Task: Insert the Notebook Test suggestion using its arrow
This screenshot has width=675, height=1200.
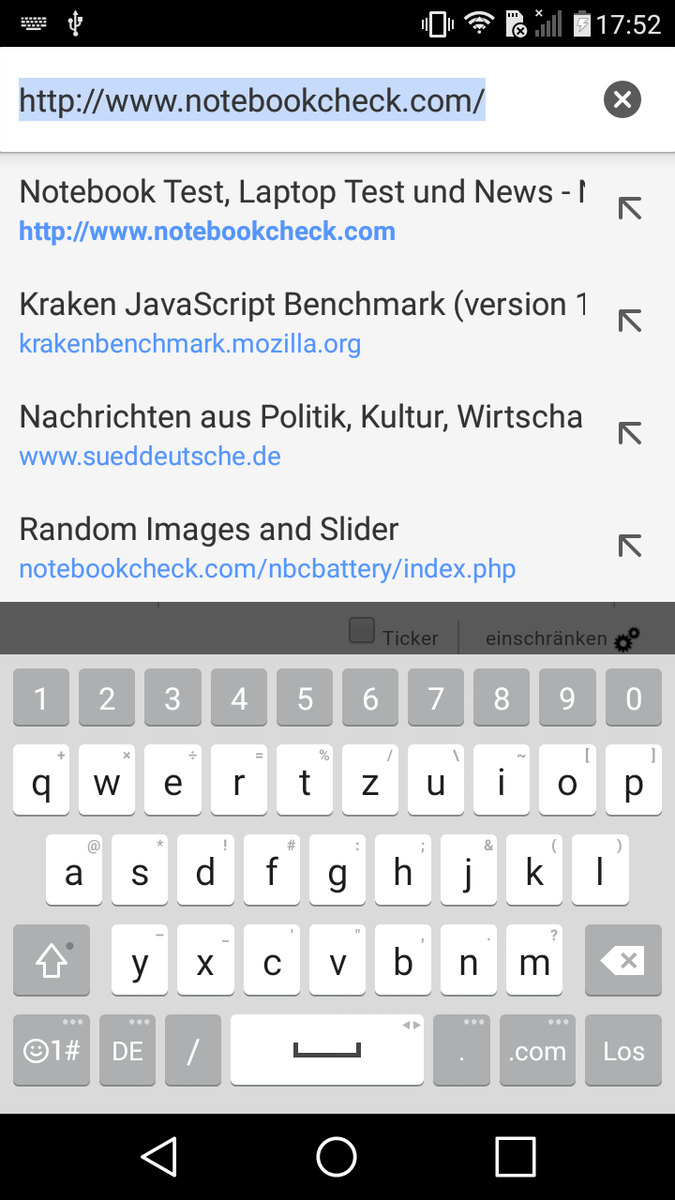Action: [629, 208]
